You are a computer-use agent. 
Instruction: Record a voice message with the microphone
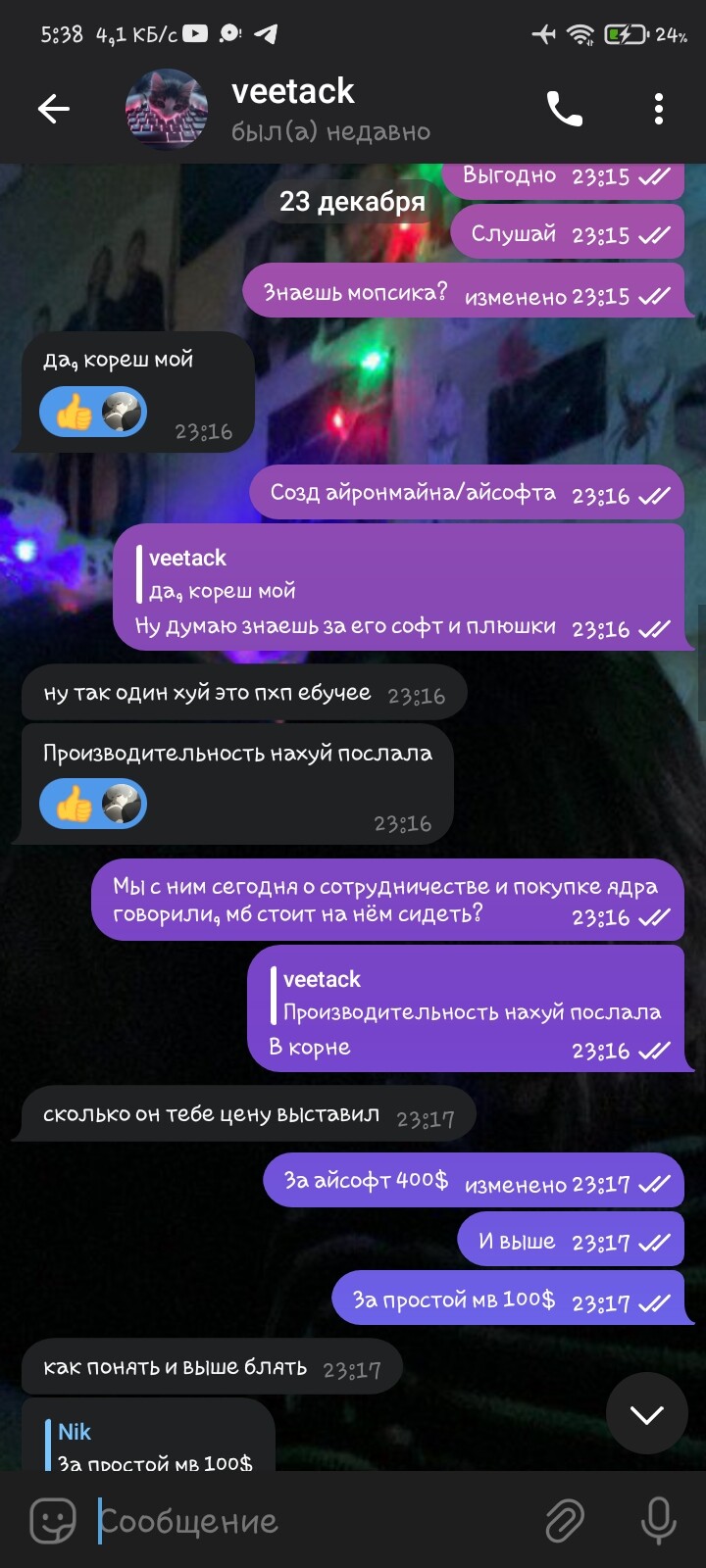click(x=658, y=1521)
